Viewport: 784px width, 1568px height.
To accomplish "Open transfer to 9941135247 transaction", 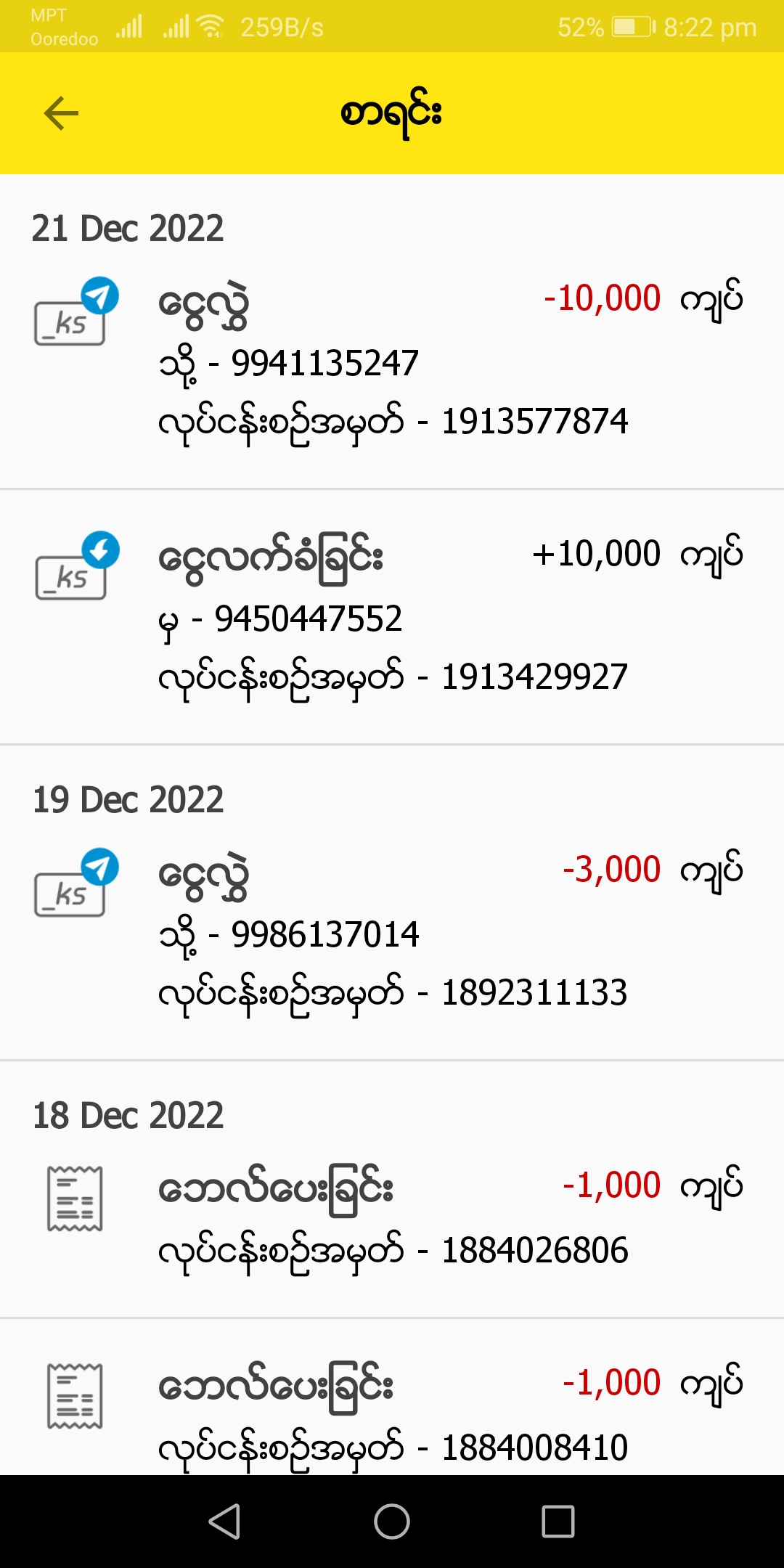I will 392,361.
